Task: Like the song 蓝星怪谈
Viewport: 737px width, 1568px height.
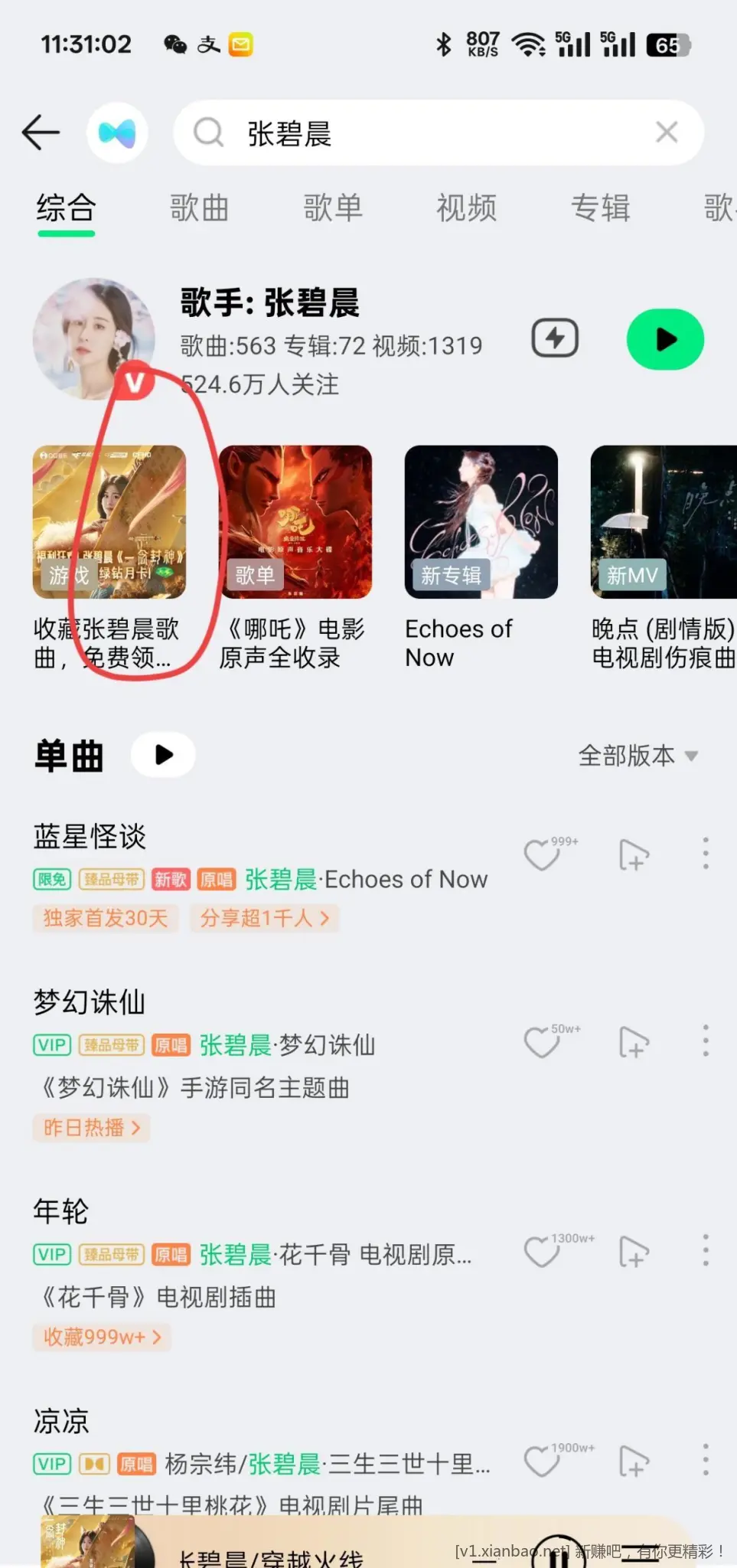Action: [542, 854]
